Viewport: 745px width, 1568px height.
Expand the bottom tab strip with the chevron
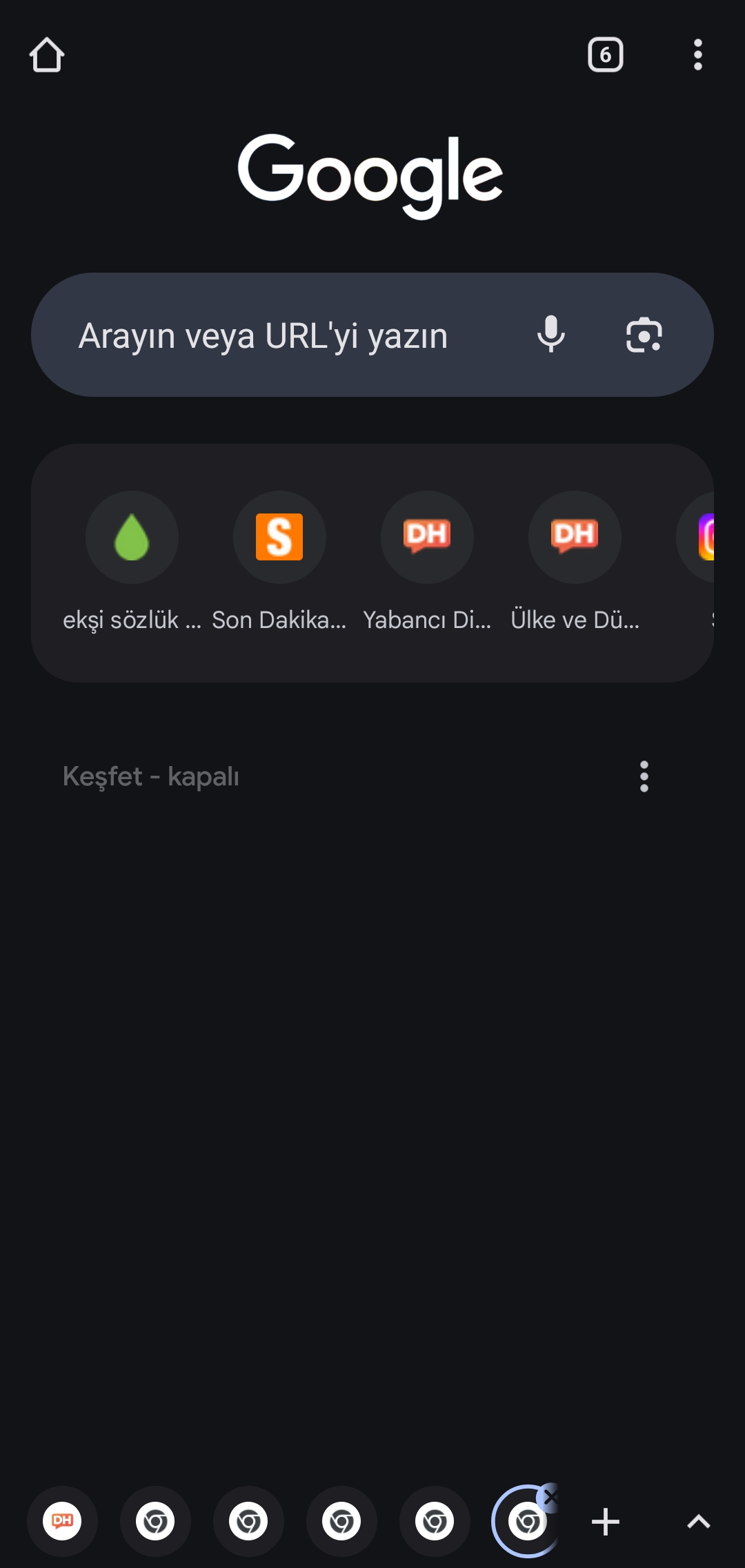coord(699,1522)
